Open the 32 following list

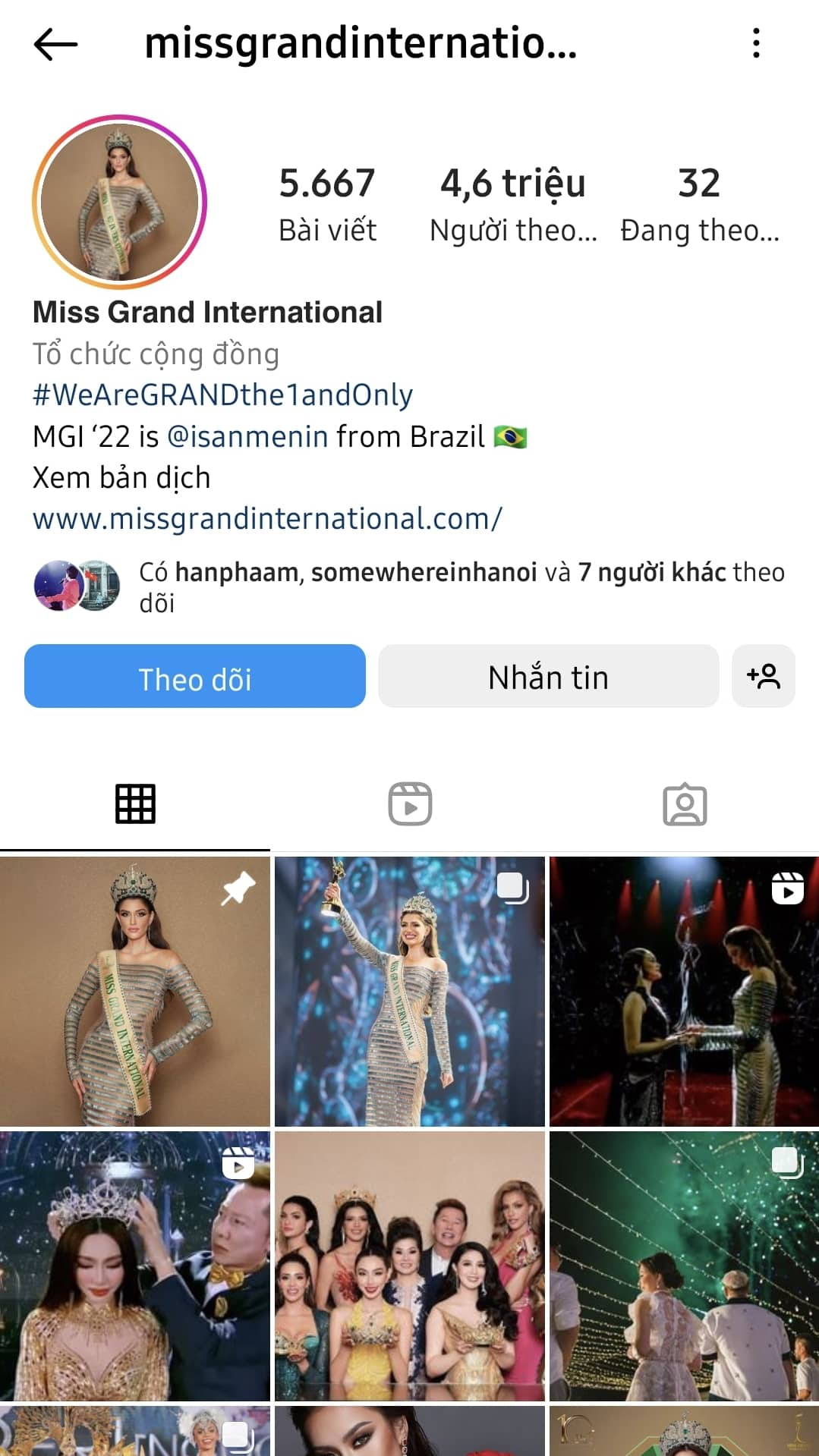[699, 205]
